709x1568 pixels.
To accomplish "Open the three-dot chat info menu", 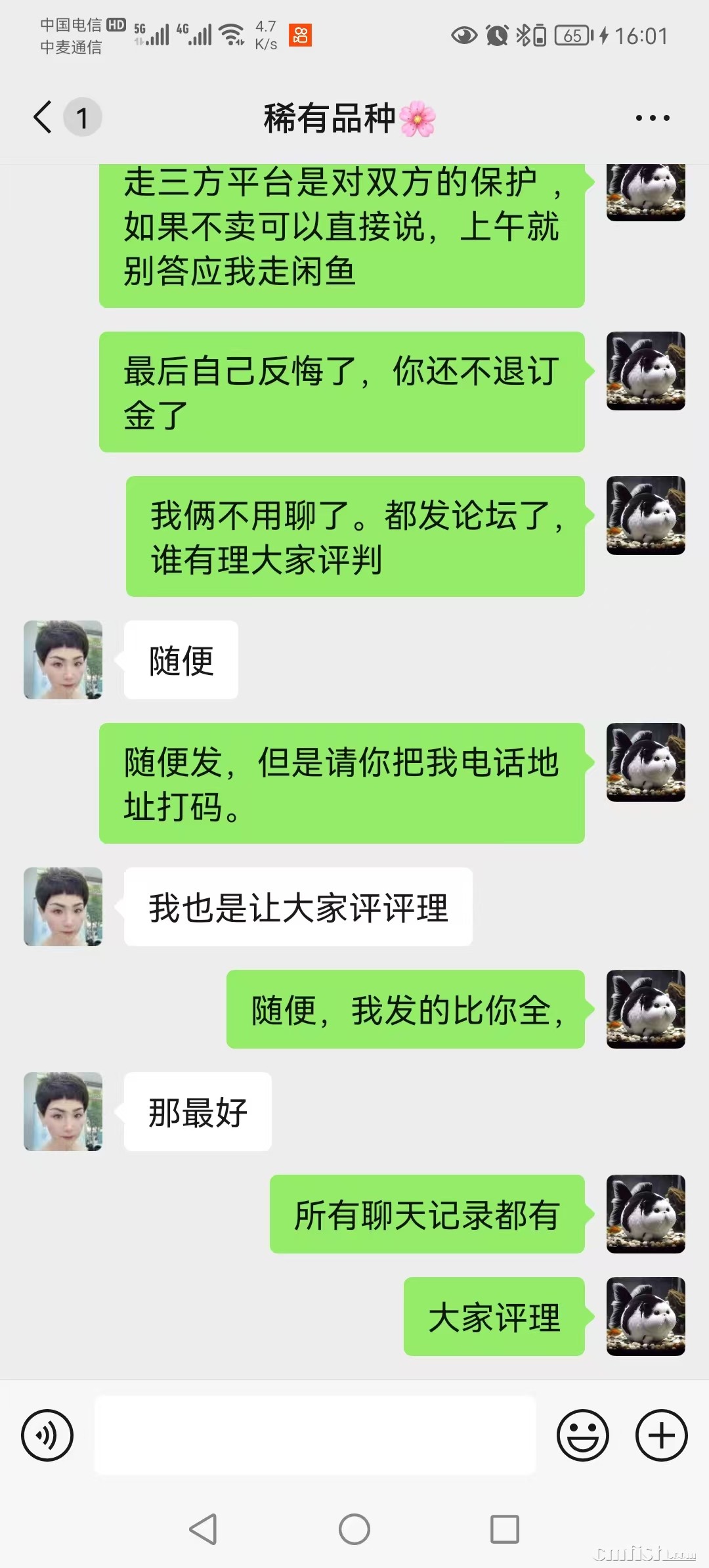I will 652,118.
